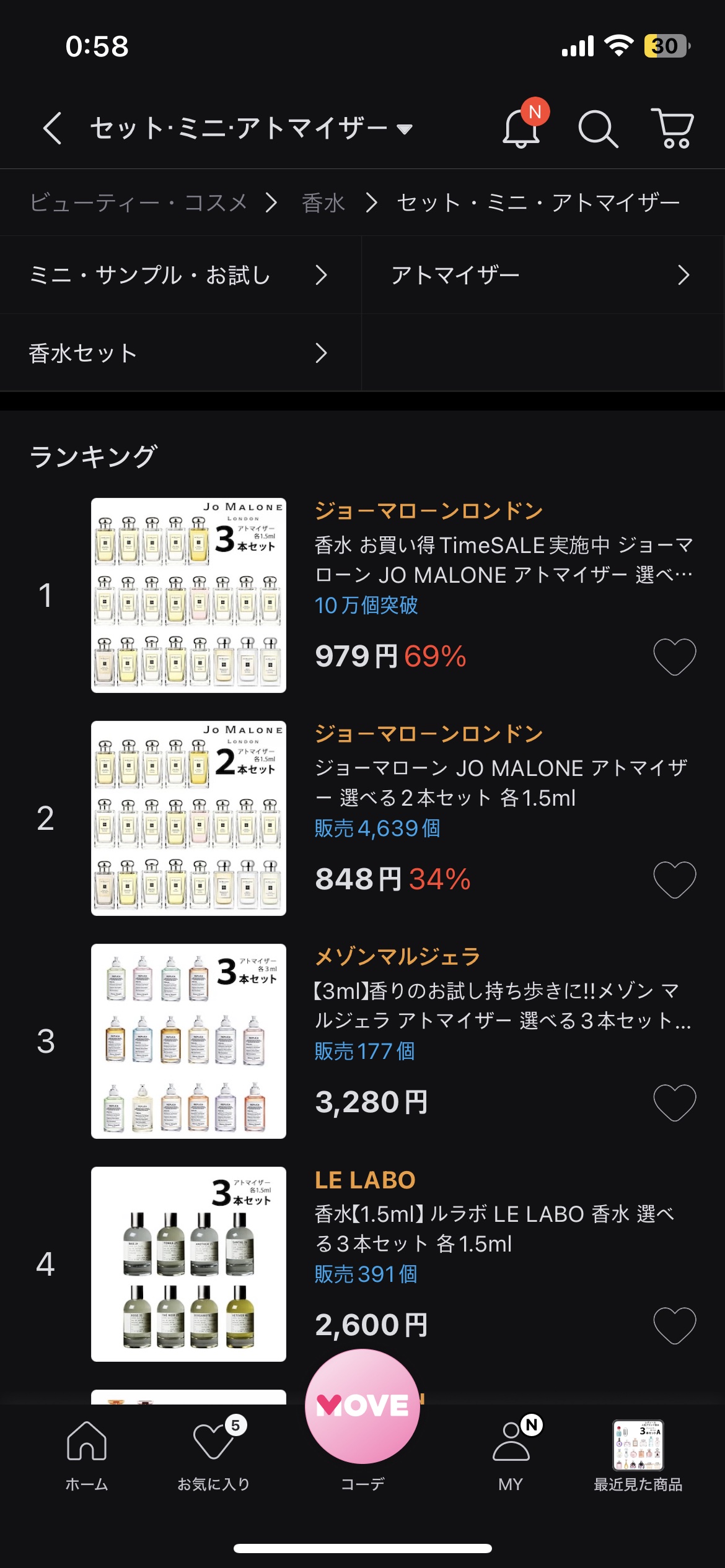Open the メゾンマルジェラ 3本セット product
The height and width of the screenshot is (1568, 725).
pyautogui.click(x=188, y=1041)
